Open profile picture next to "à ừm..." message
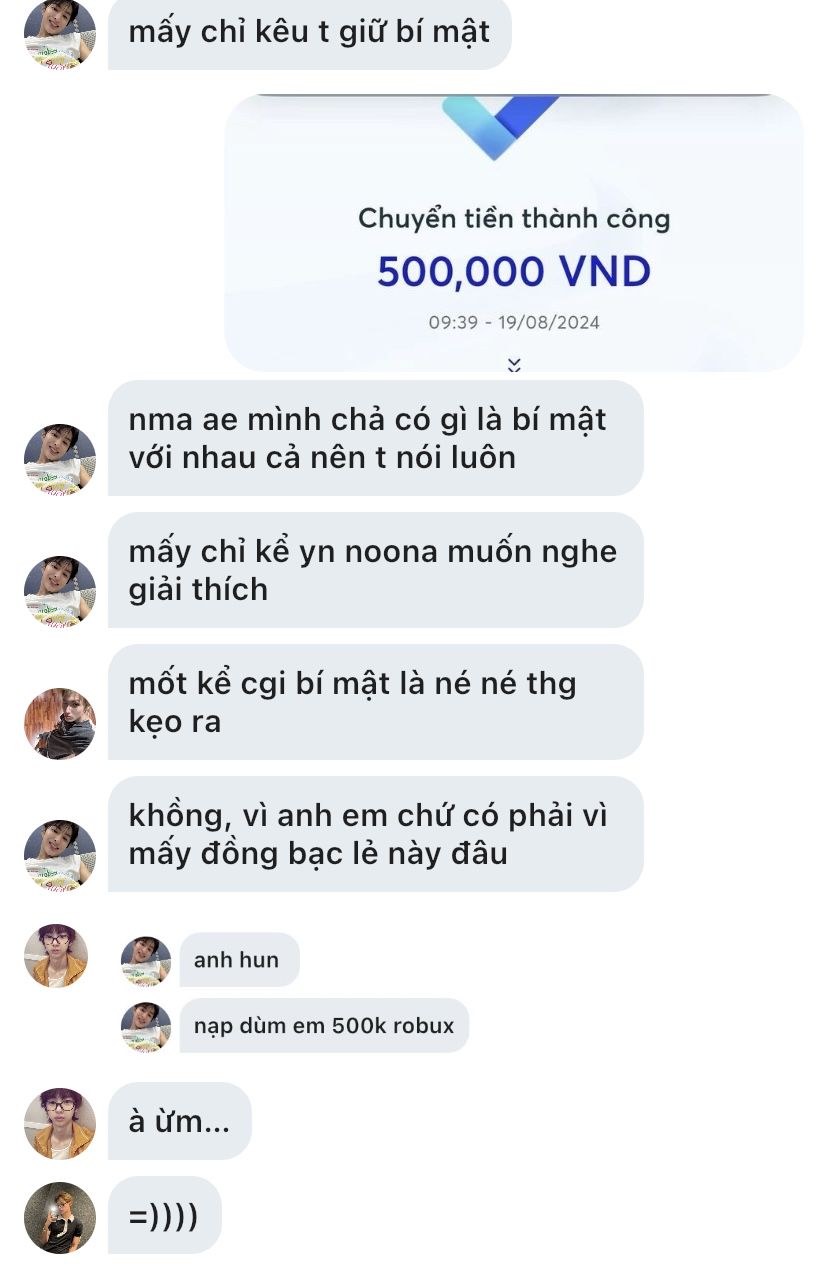The image size is (828, 1264). (59, 1123)
